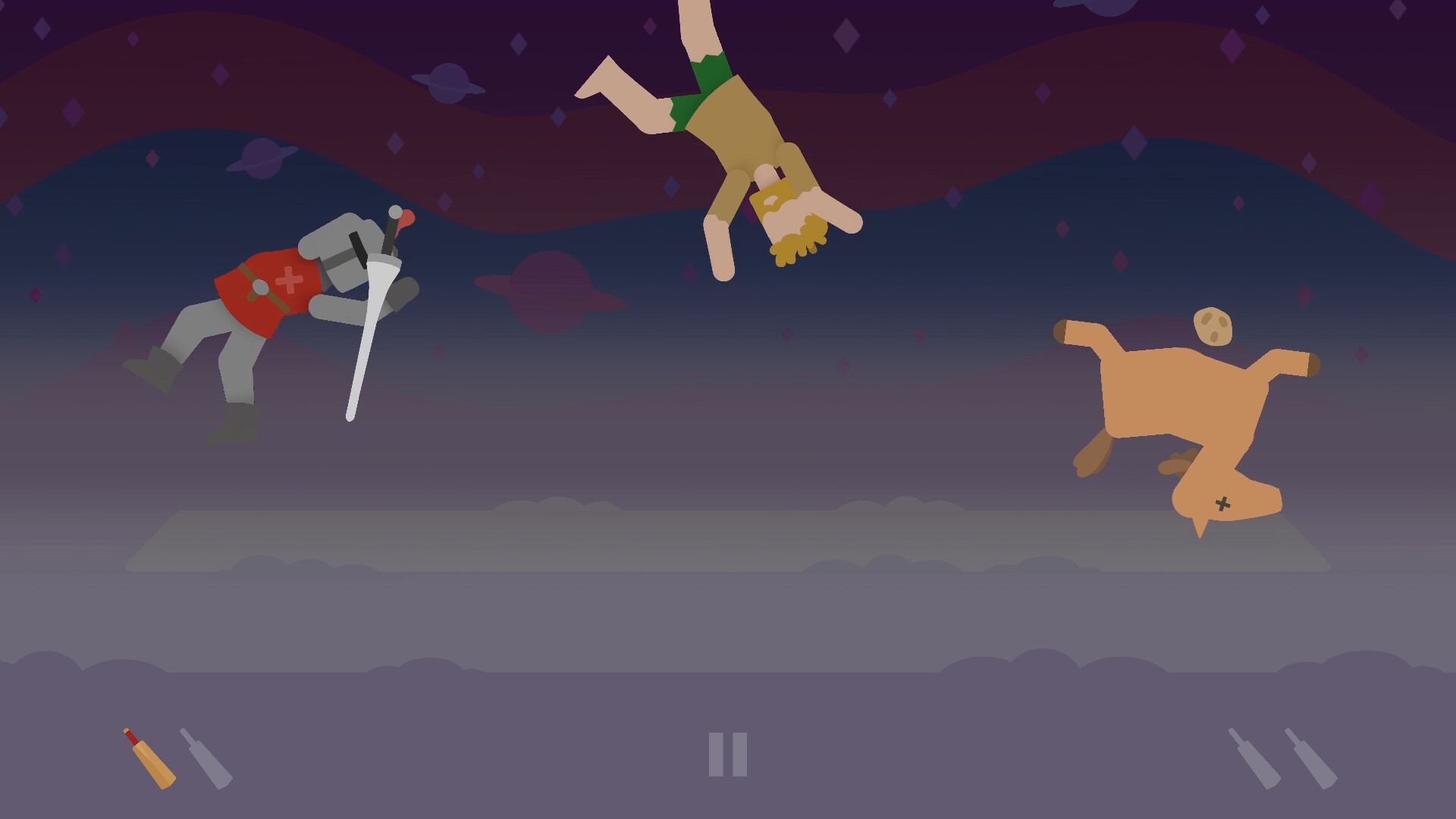Pause the game
The width and height of the screenshot is (1456, 819).
click(728, 754)
